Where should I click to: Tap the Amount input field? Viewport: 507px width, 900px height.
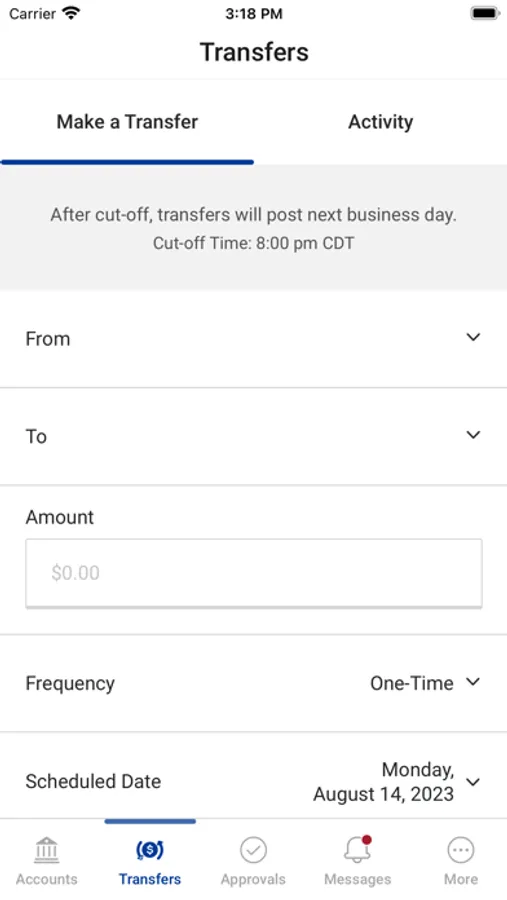point(253,572)
